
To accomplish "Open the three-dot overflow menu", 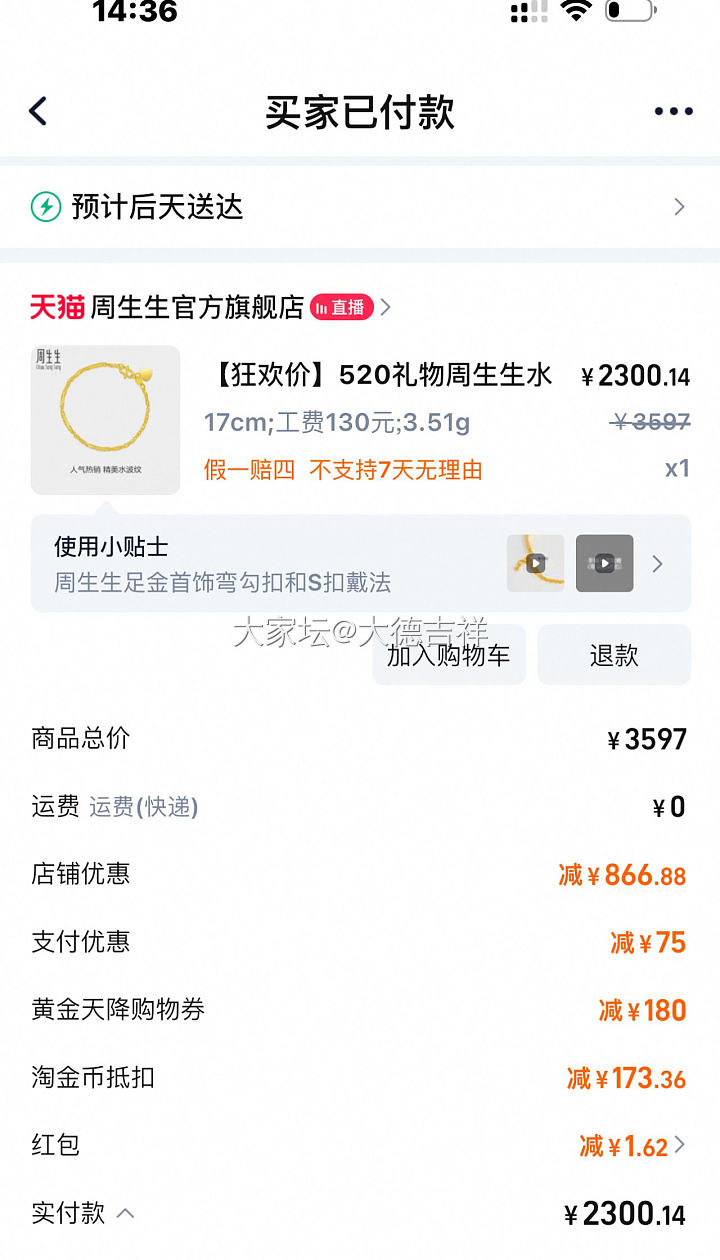I will click(x=673, y=112).
